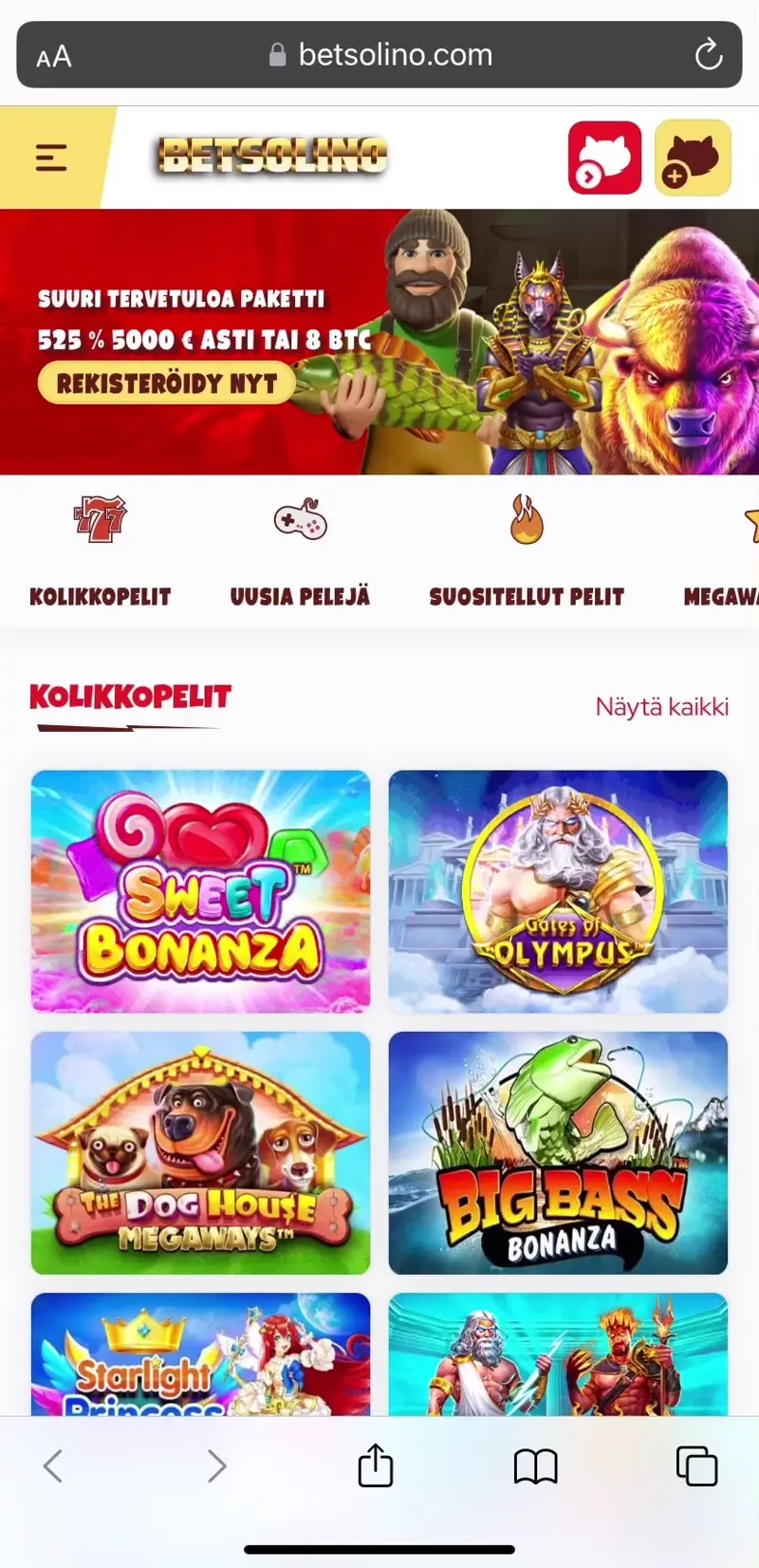Share this page from Safari toolbar
This screenshot has height=1568, width=759.
[376, 1465]
